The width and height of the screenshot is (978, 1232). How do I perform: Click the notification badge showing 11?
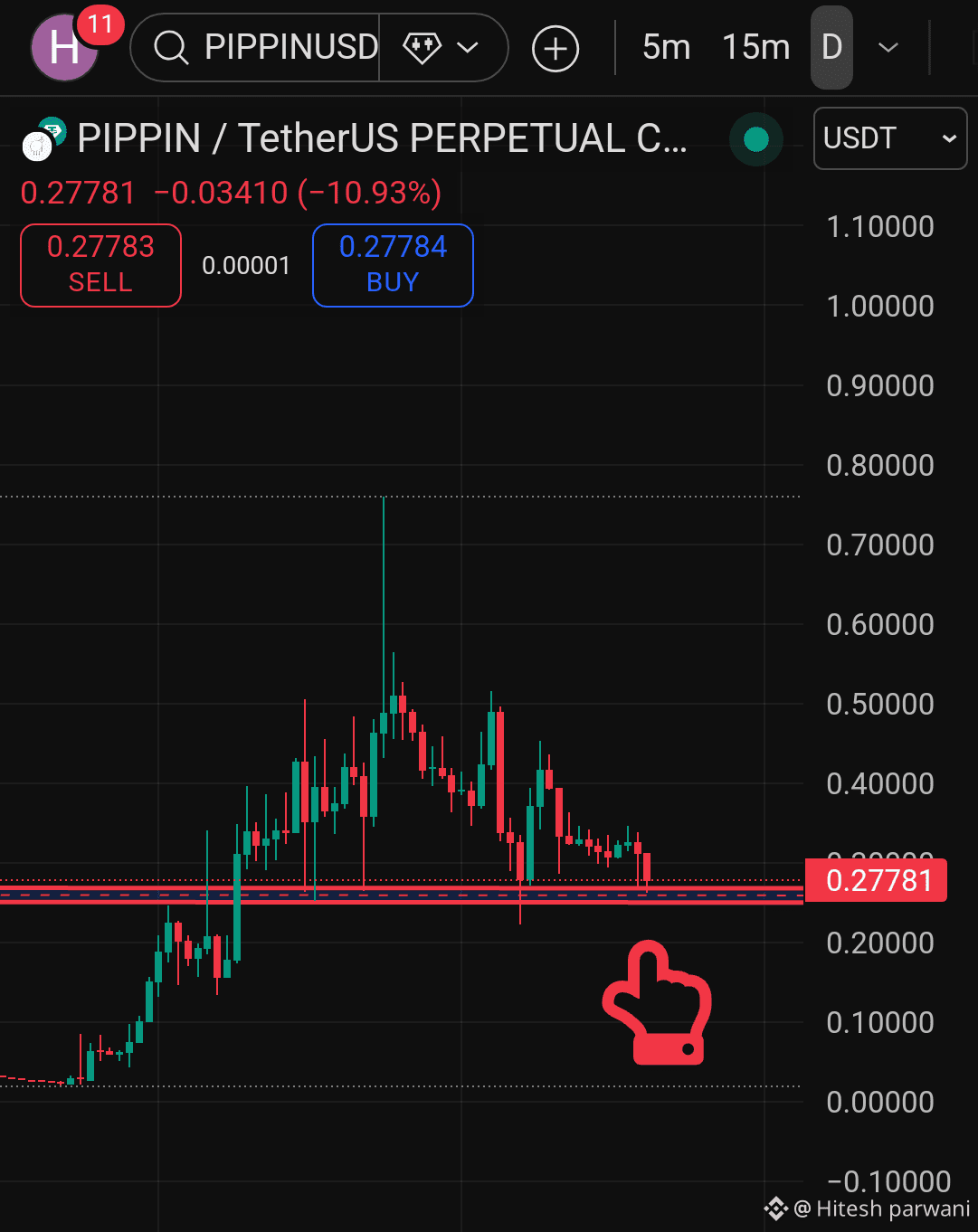[x=101, y=26]
